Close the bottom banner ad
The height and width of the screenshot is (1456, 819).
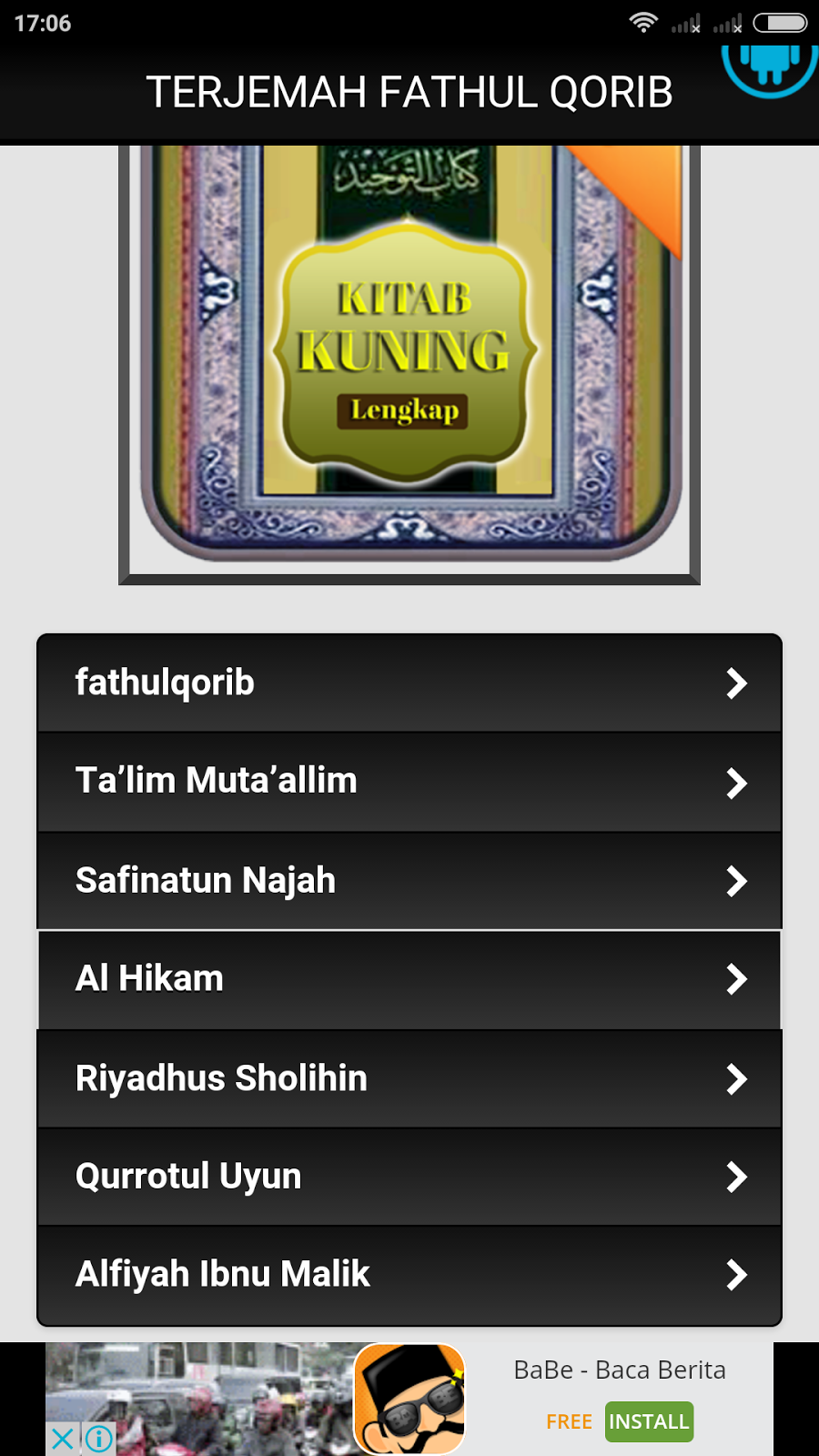(x=62, y=1439)
